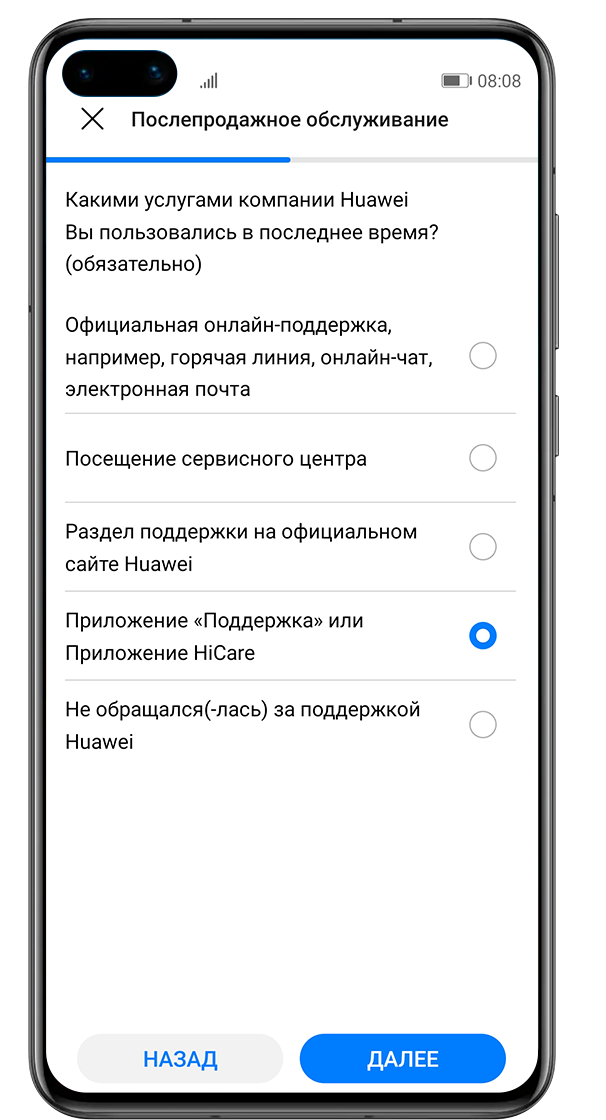Choose the service center visit option
The height and width of the screenshot is (1120, 606).
[x=290, y=458]
